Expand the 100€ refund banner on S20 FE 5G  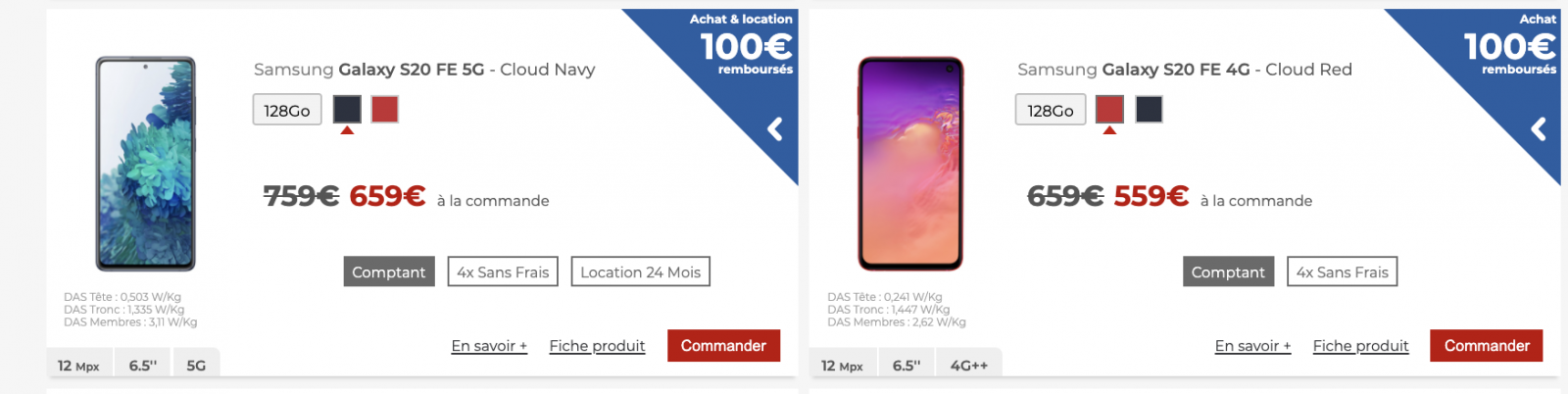(x=774, y=128)
